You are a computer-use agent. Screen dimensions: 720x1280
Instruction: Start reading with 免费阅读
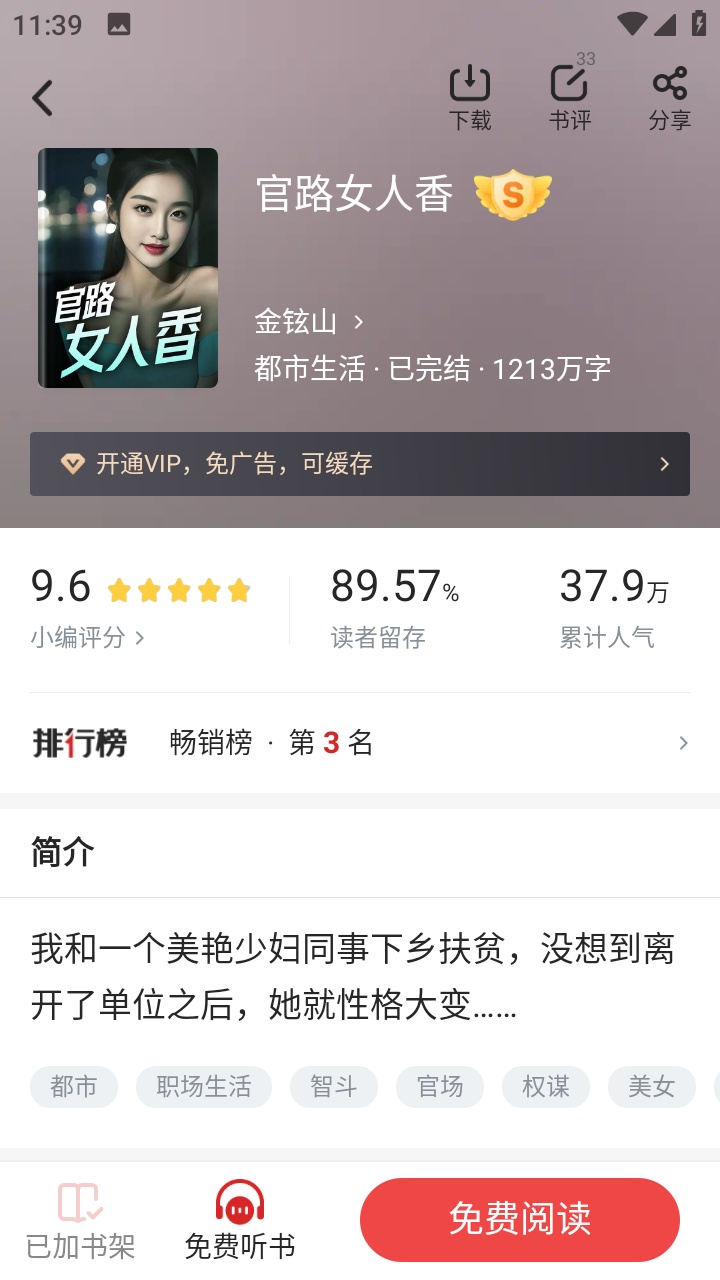click(x=520, y=1220)
